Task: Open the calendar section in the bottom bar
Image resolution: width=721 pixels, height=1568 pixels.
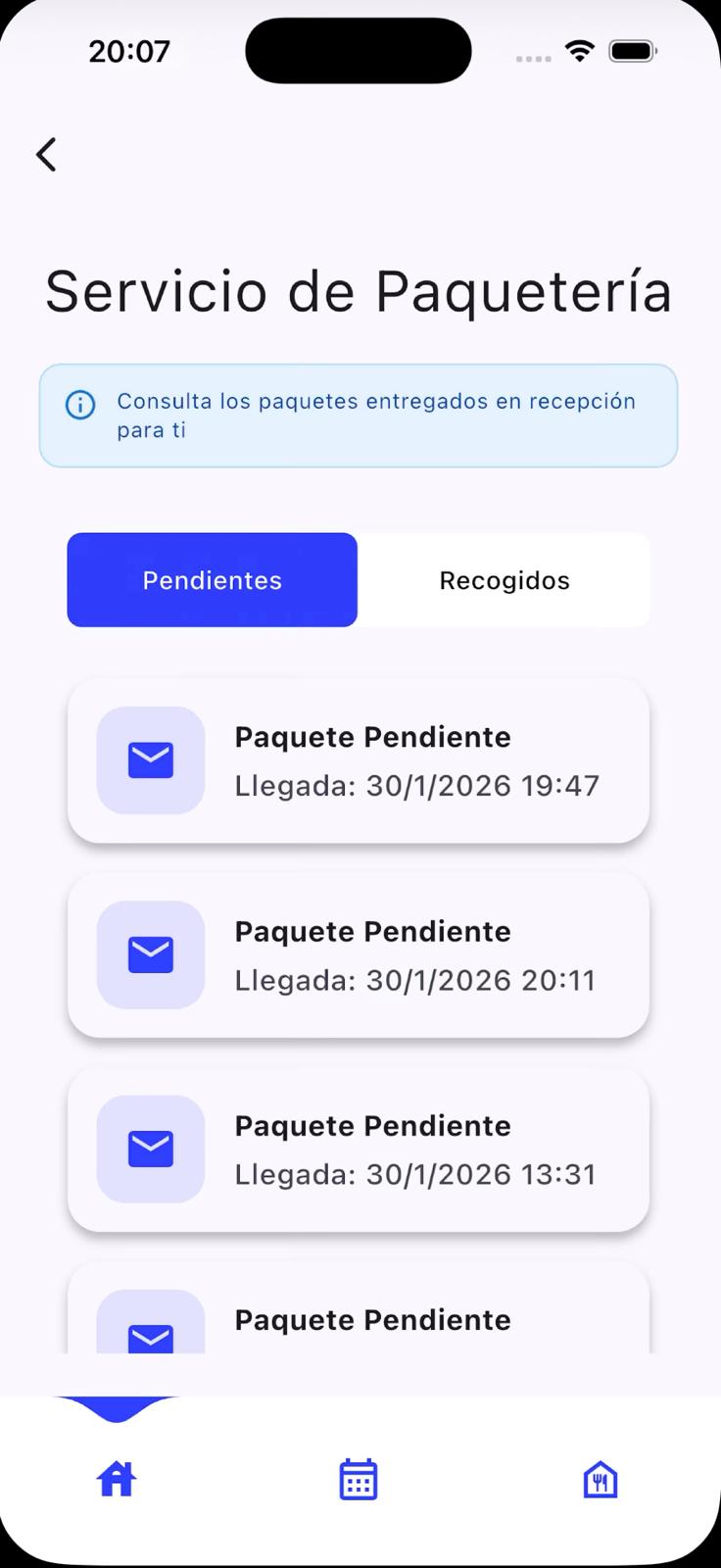Action: click(x=358, y=1479)
